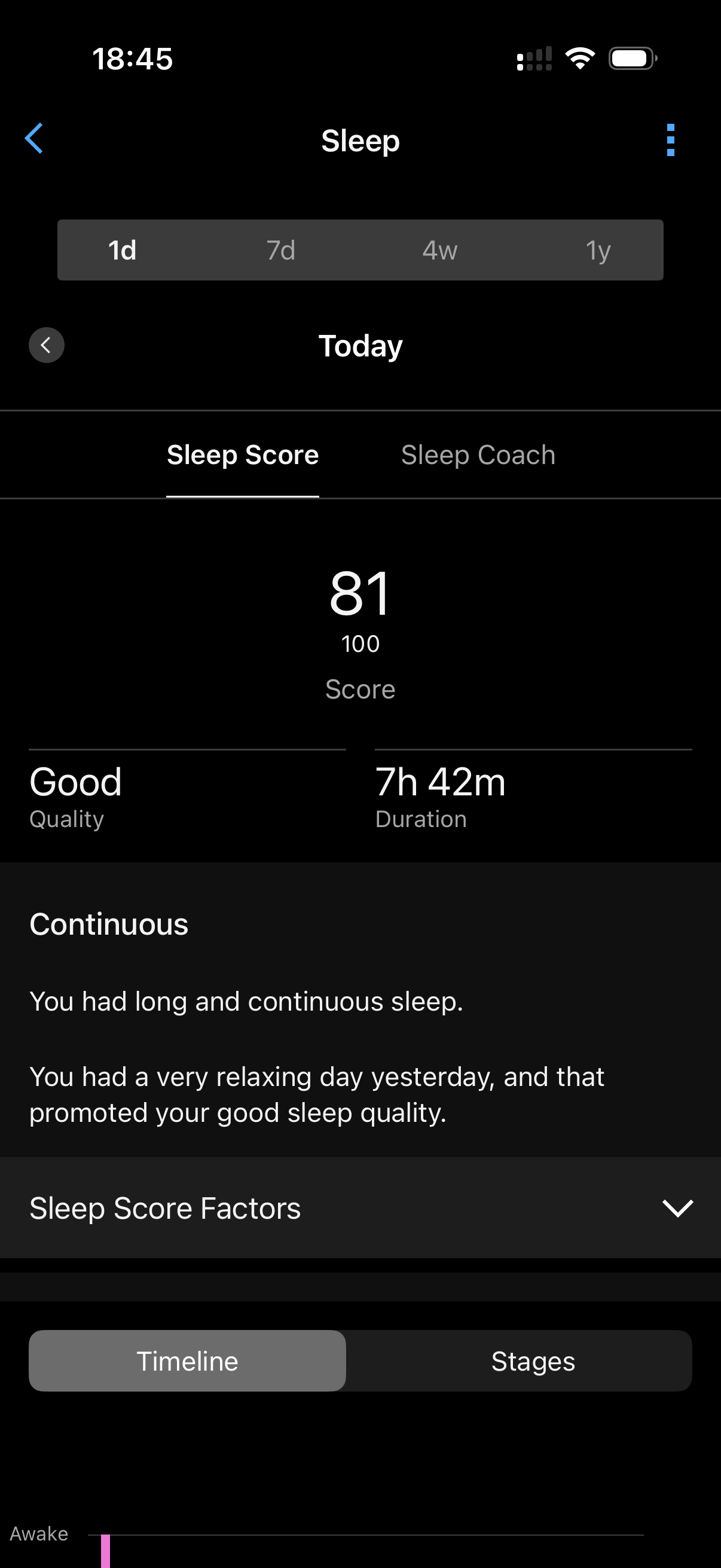The width and height of the screenshot is (721, 1568).
Task: Go to the previous day
Action: click(46, 345)
